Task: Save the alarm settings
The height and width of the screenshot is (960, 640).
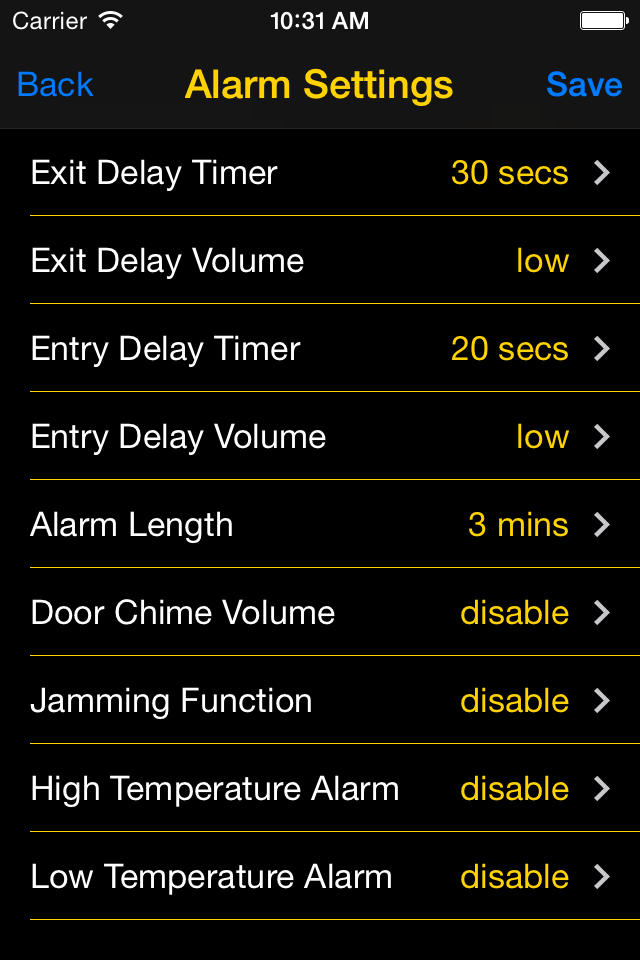Action: (584, 85)
